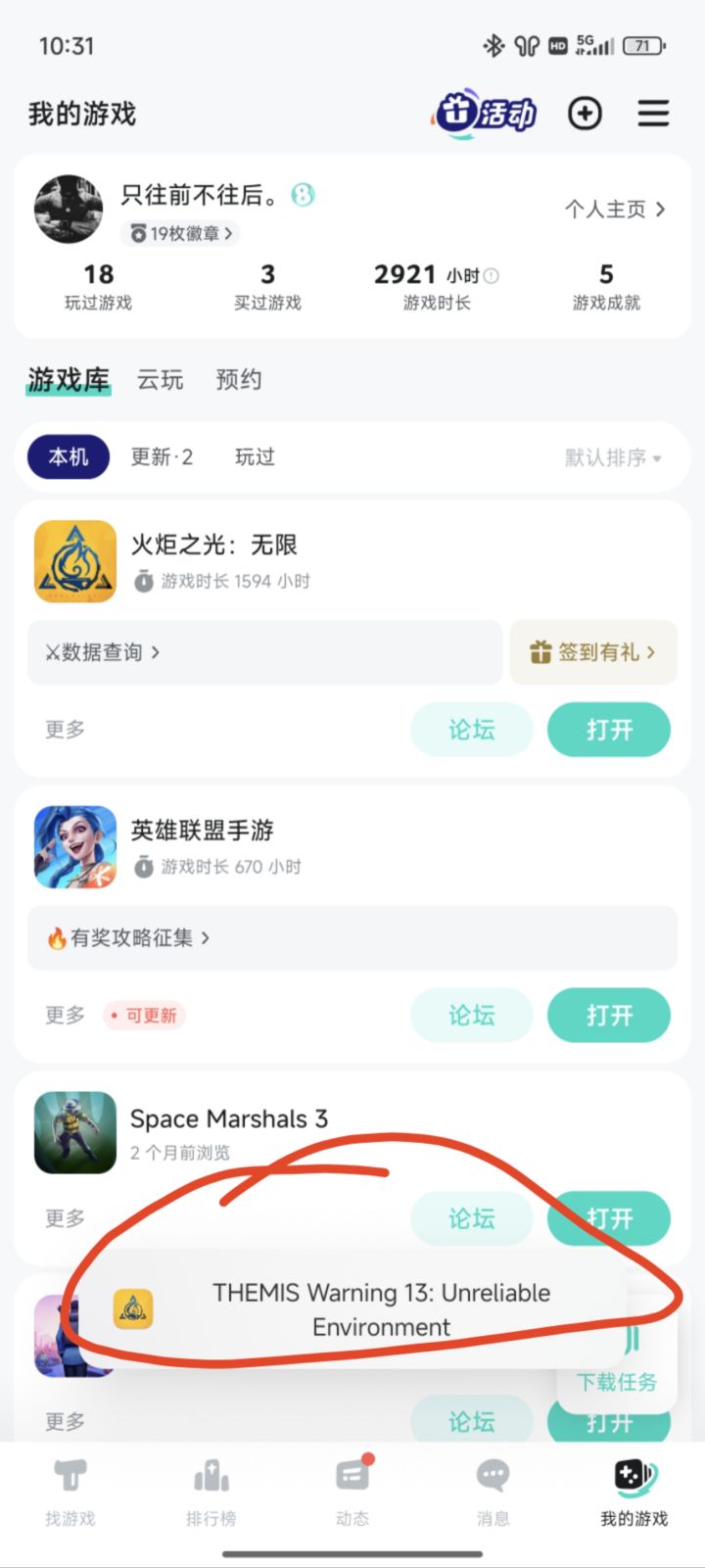Select the 更新·2 filter chip
This screenshot has width=705, height=1568.
(161, 456)
